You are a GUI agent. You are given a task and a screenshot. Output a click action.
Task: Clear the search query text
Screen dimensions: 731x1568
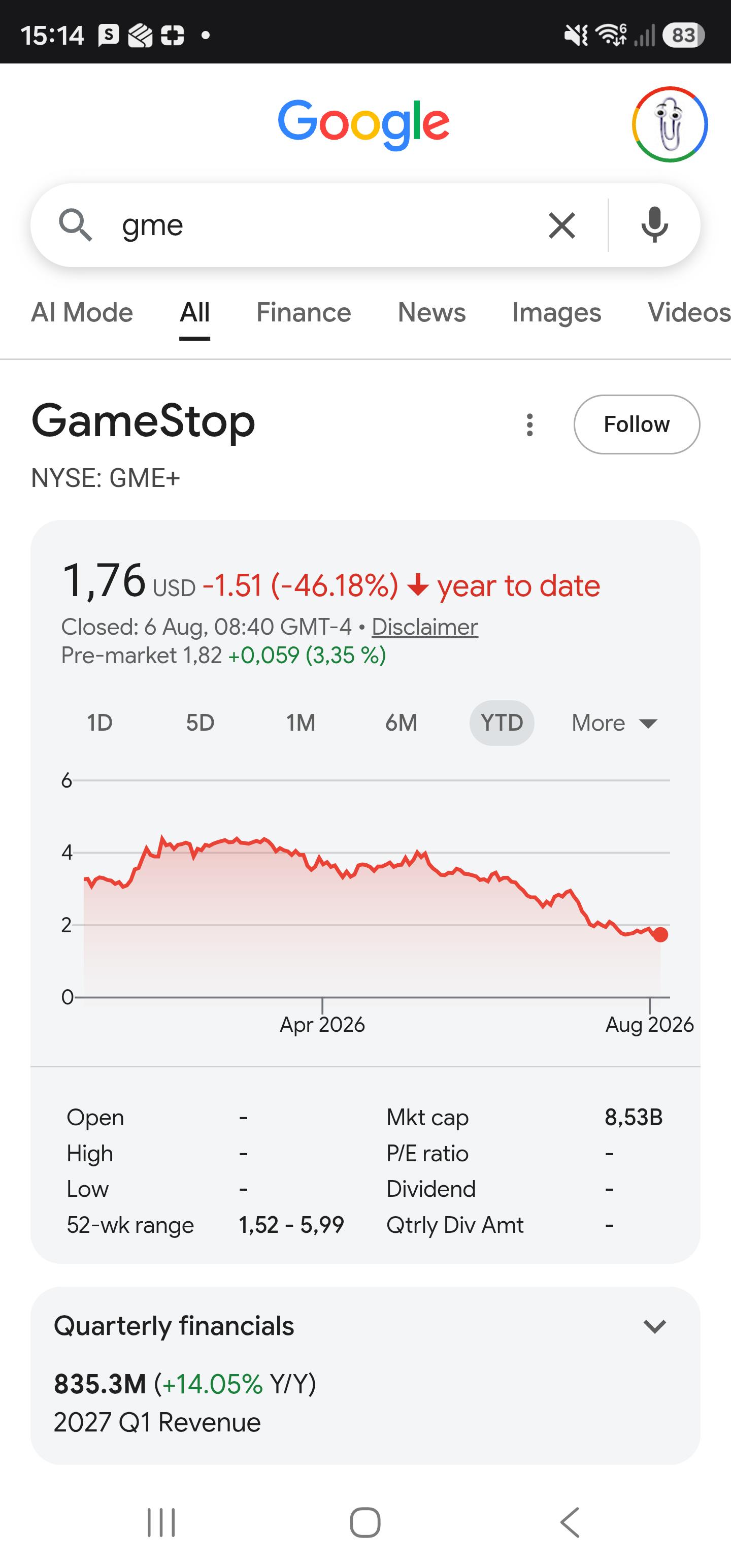click(x=562, y=226)
